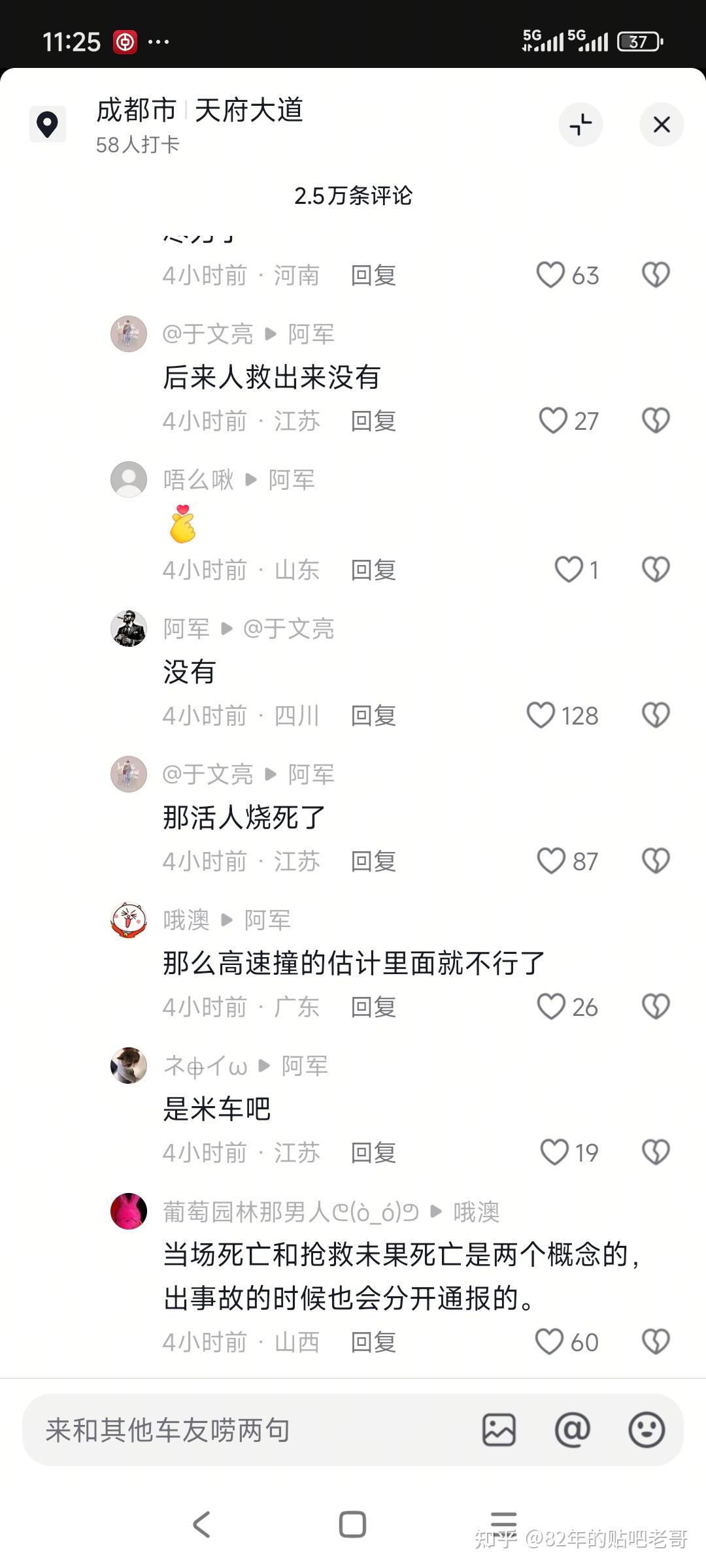Like 唔么啾's finger-heart emoji comment

[x=569, y=570]
